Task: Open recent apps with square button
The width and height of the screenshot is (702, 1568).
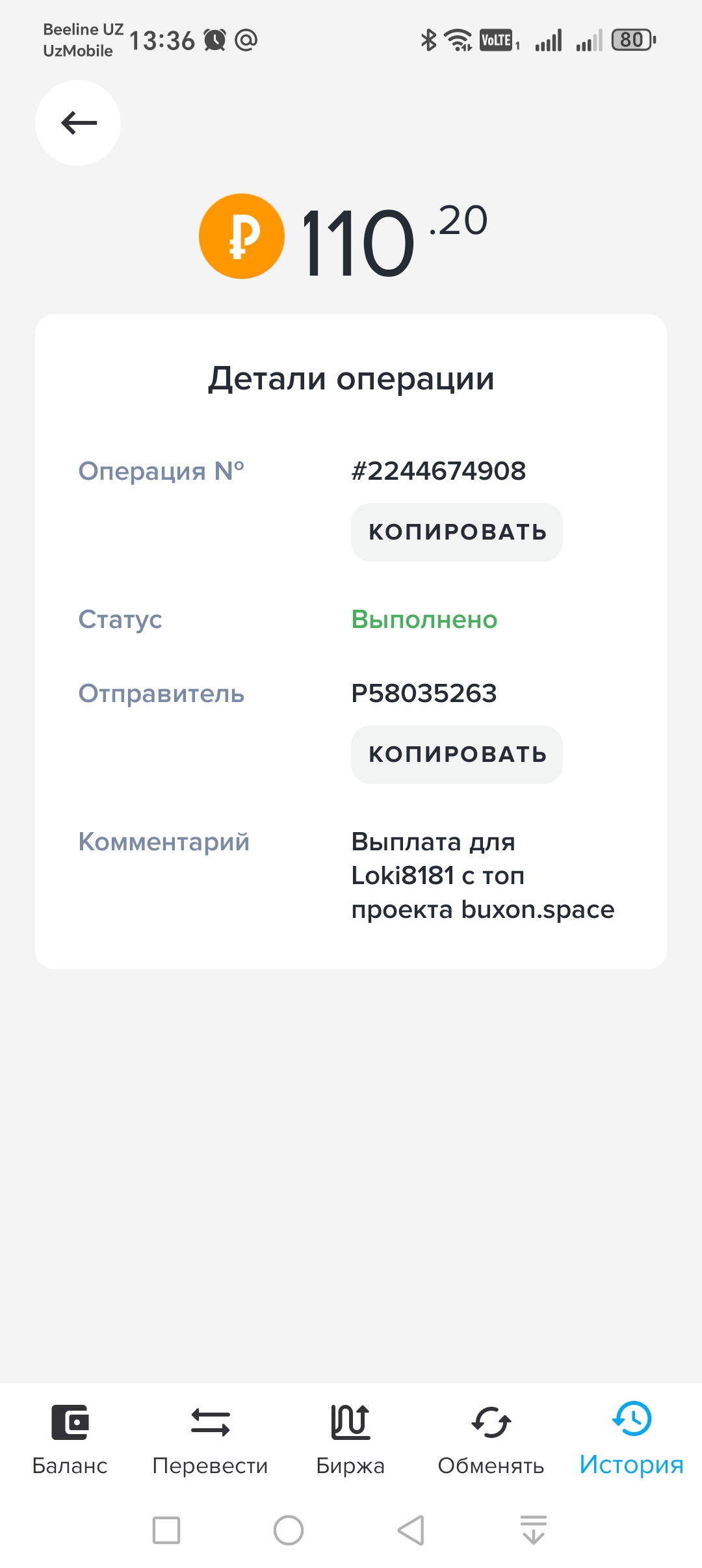Action: [x=166, y=1530]
